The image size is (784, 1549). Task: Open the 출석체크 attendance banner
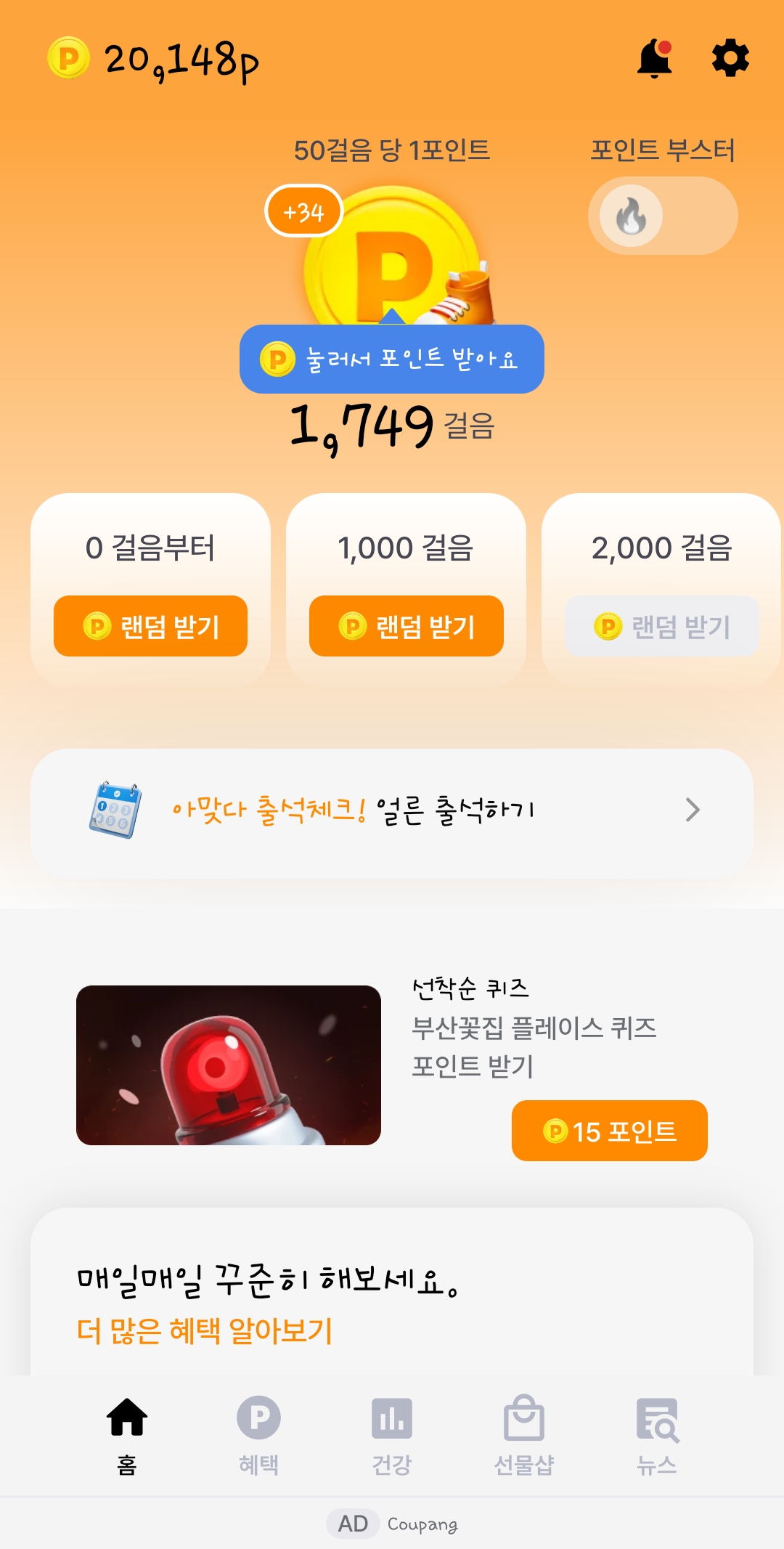(x=392, y=810)
